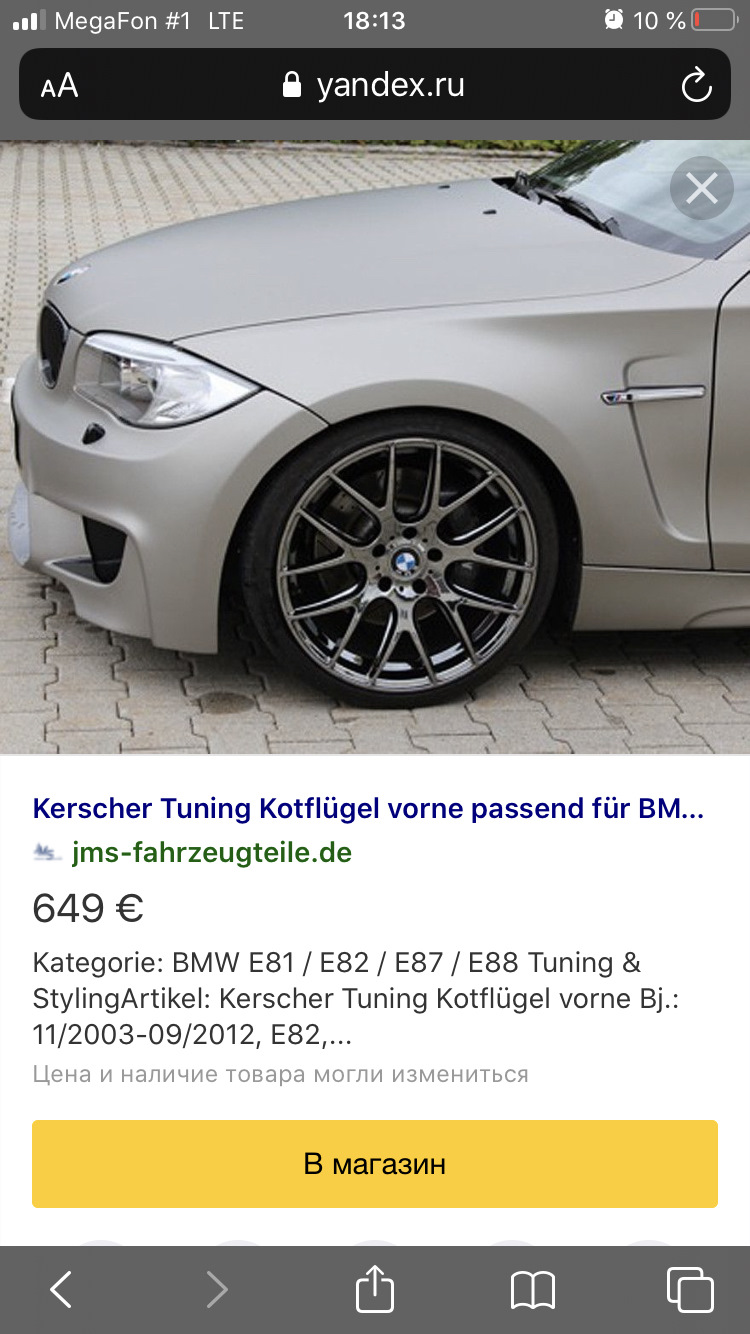Open Safari bookmarks
Image resolution: width=750 pixels, height=1334 pixels.
[532, 1289]
